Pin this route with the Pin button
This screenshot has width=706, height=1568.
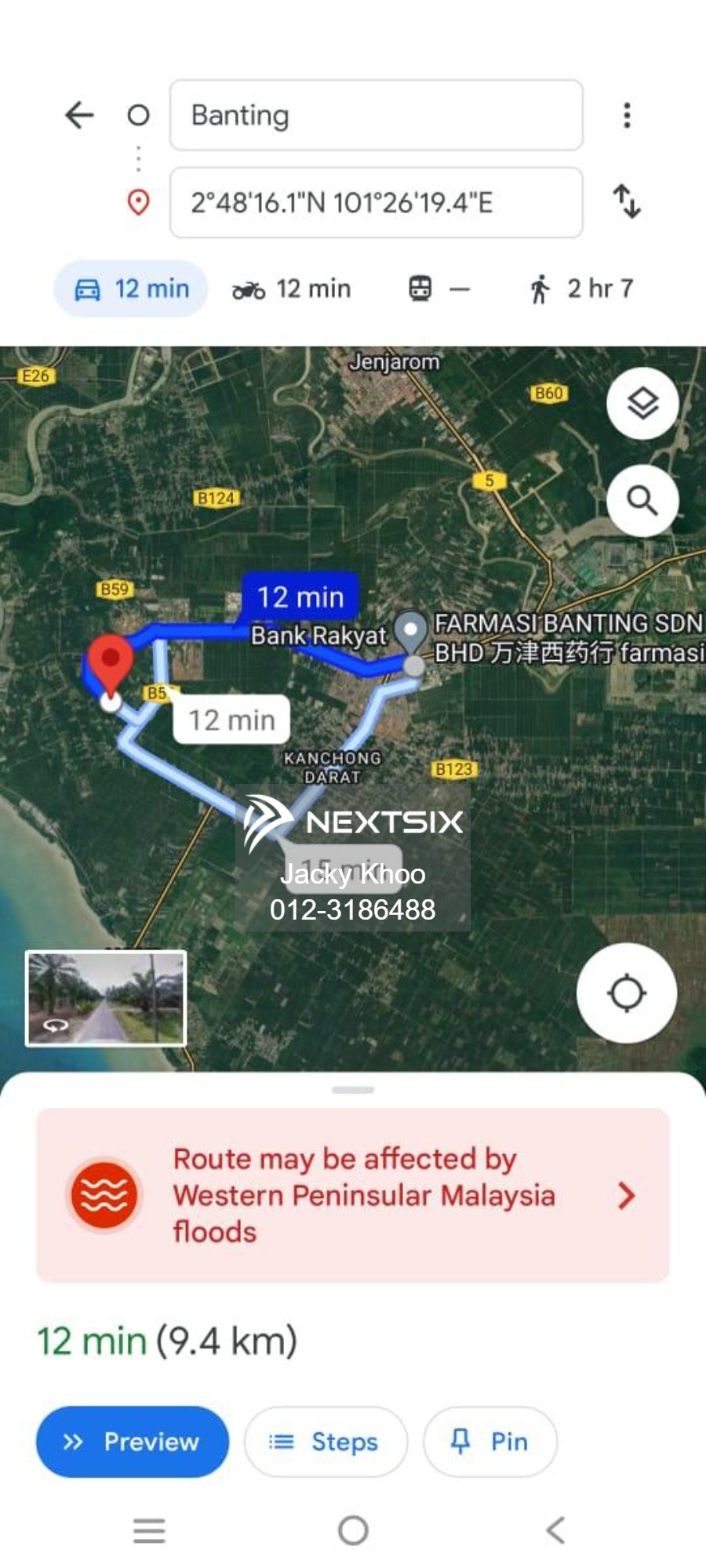coord(489,1442)
